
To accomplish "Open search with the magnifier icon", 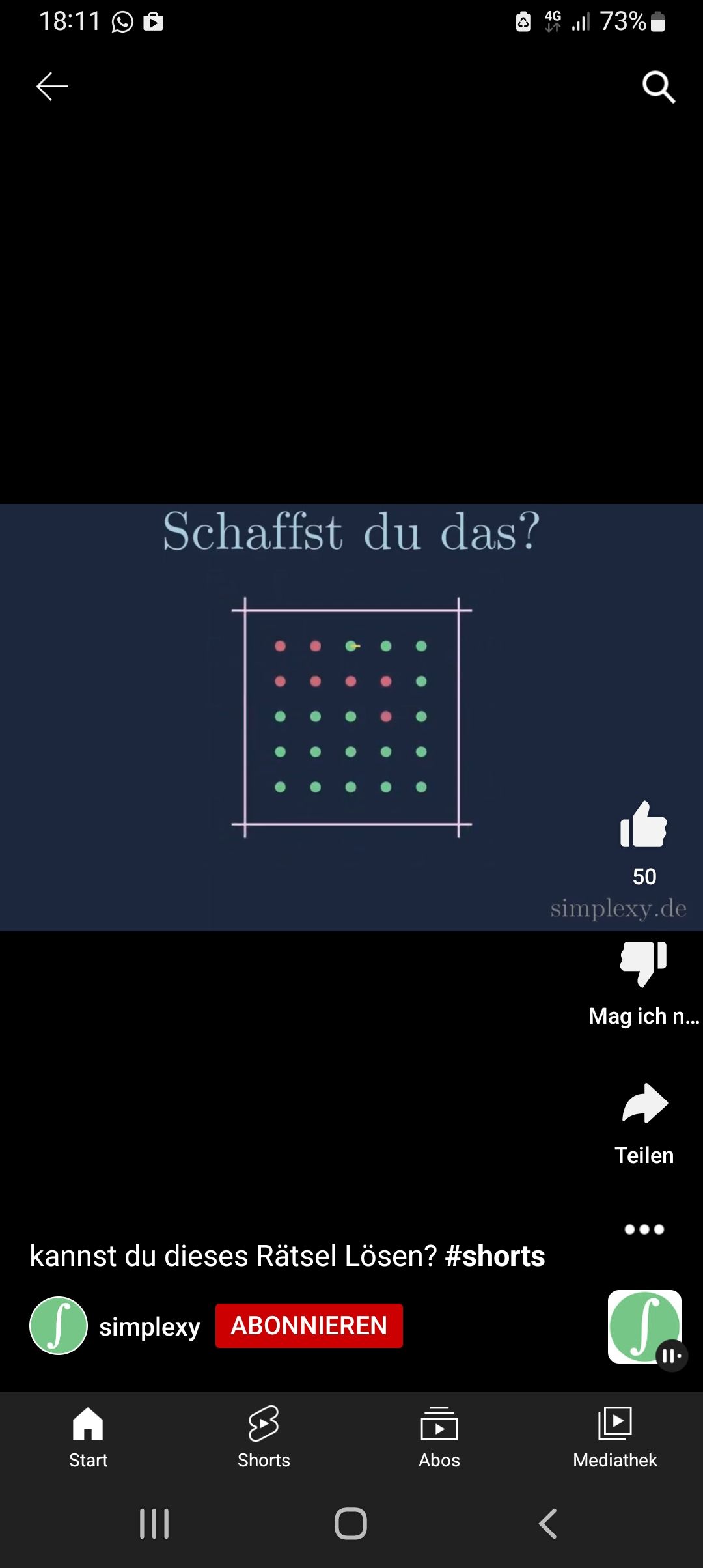I will pyautogui.click(x=659, y=87).
